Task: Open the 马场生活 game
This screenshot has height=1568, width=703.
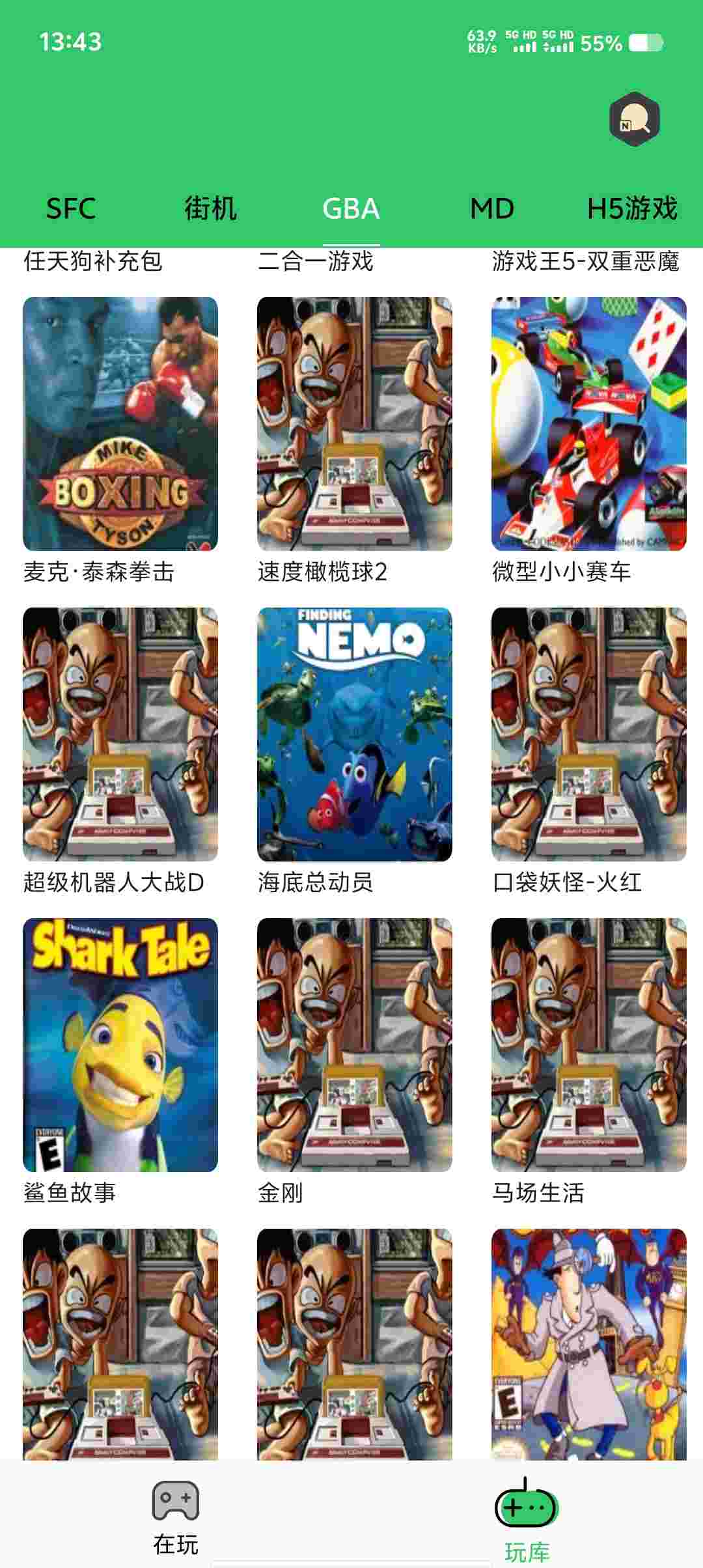Action: pyautogui.click(x=589, y=1045)
